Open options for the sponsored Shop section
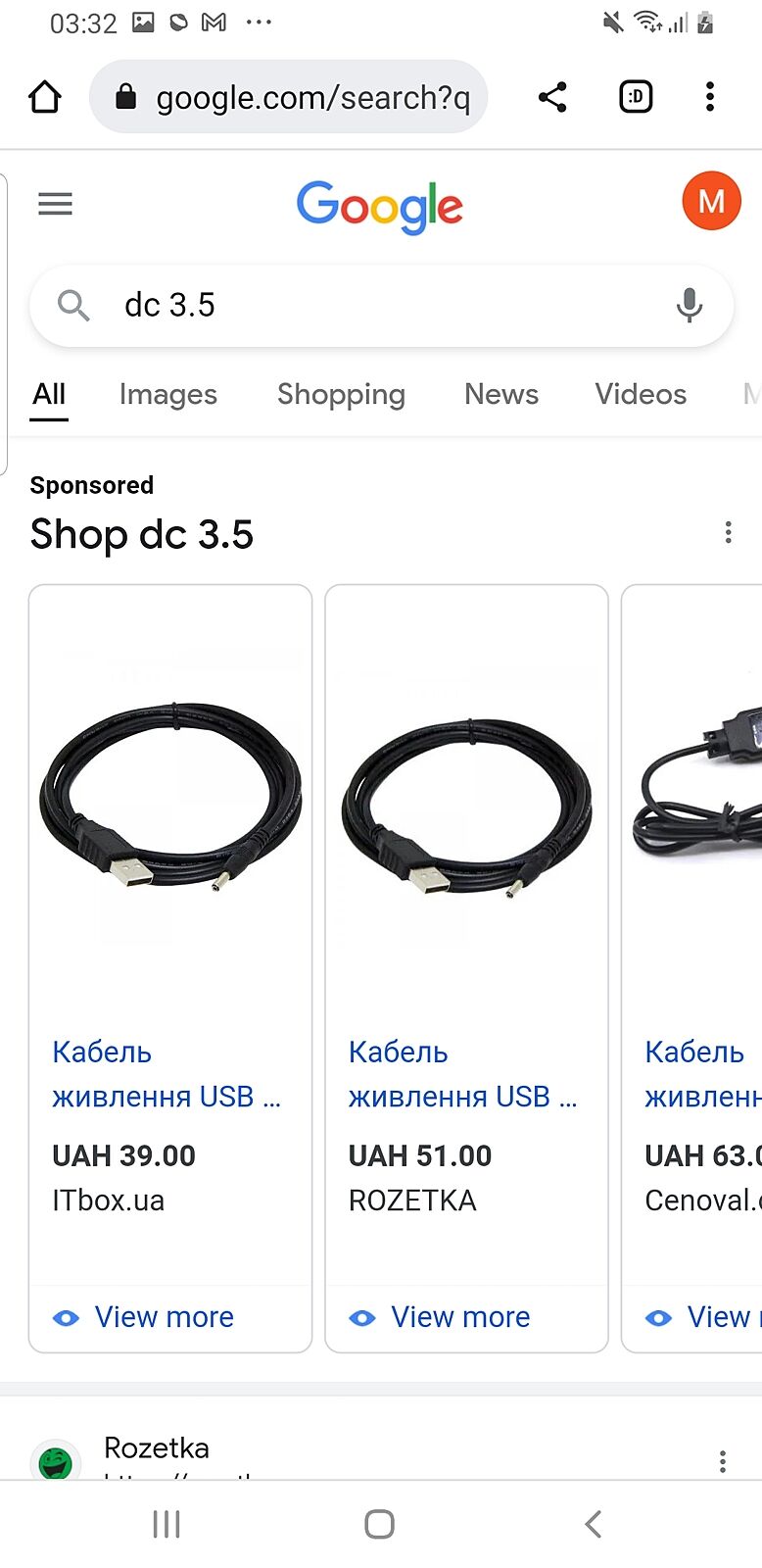This screenshot has width=762, height=1568. coord(728,532)
